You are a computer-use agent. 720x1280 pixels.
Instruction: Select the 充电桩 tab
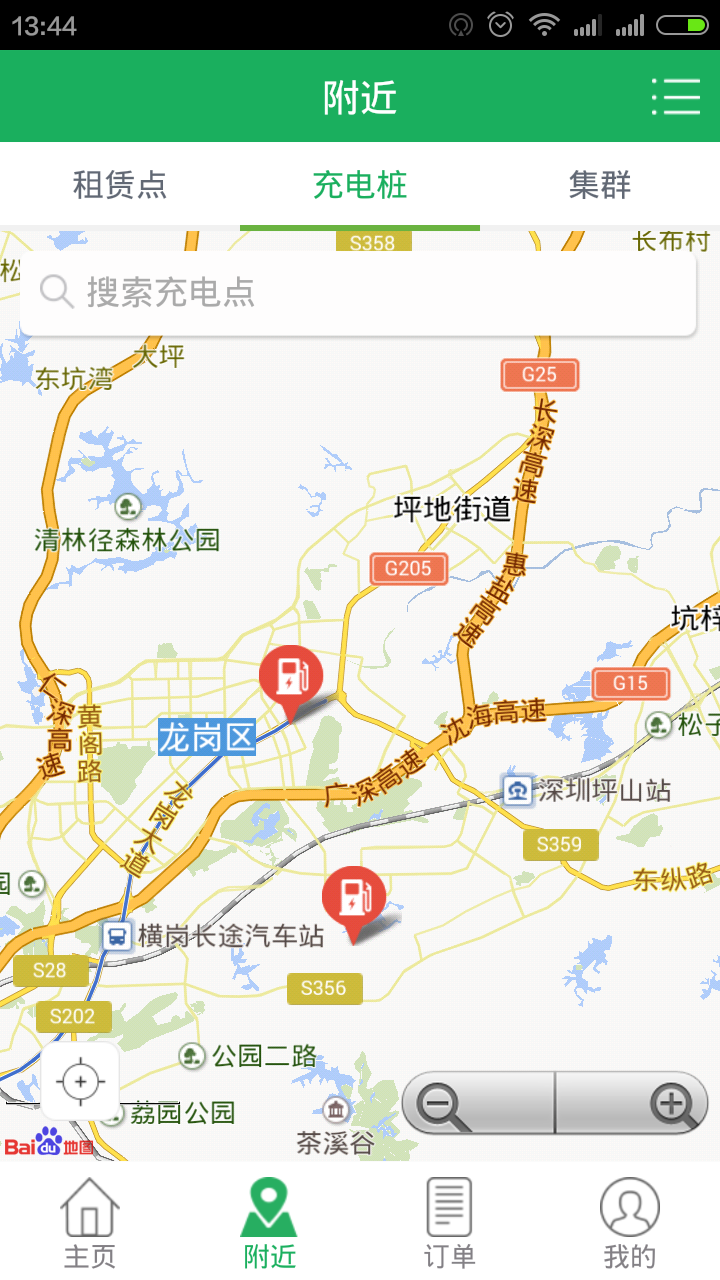coord(360,185)
